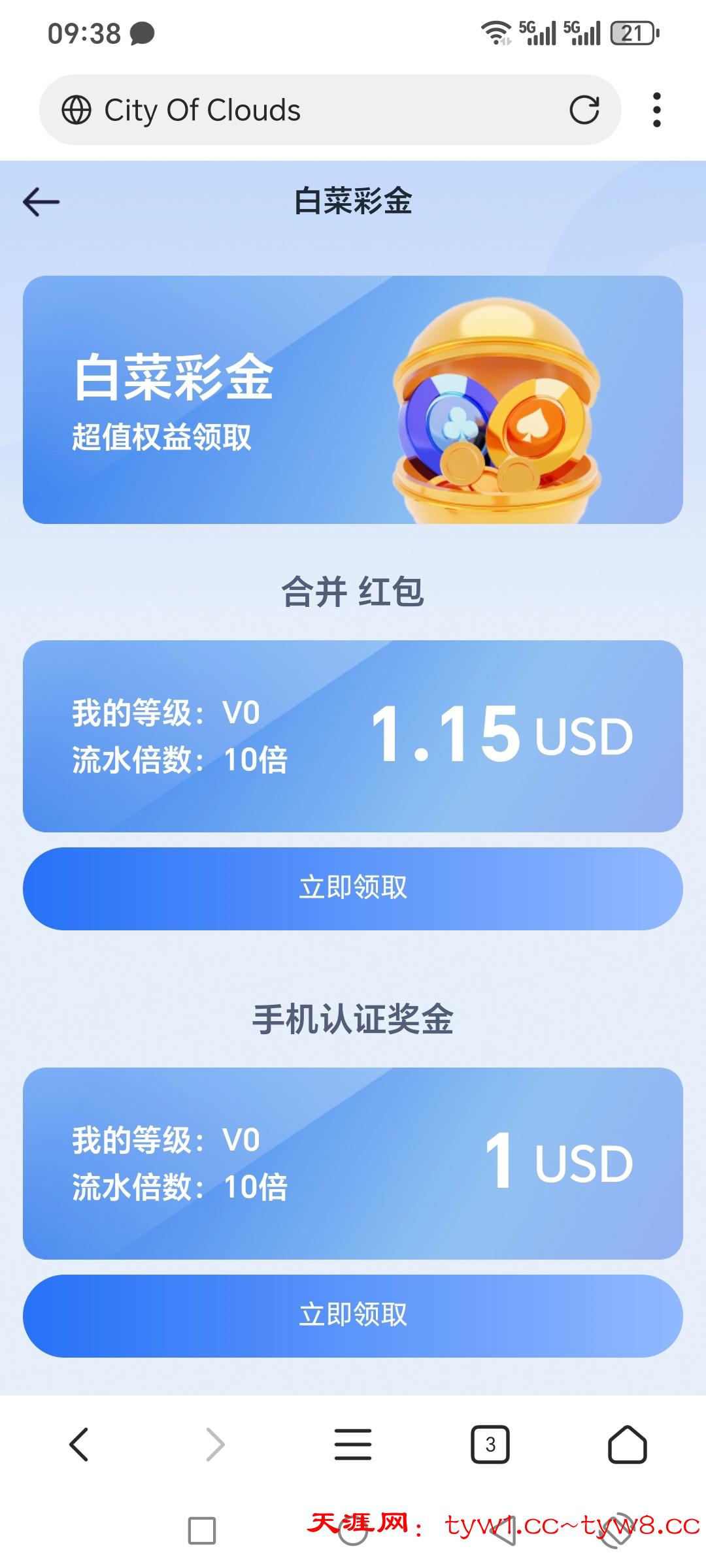Open the browser's three-dot menu
This screenshot has height=1568, width=706.
click(656, 110)
